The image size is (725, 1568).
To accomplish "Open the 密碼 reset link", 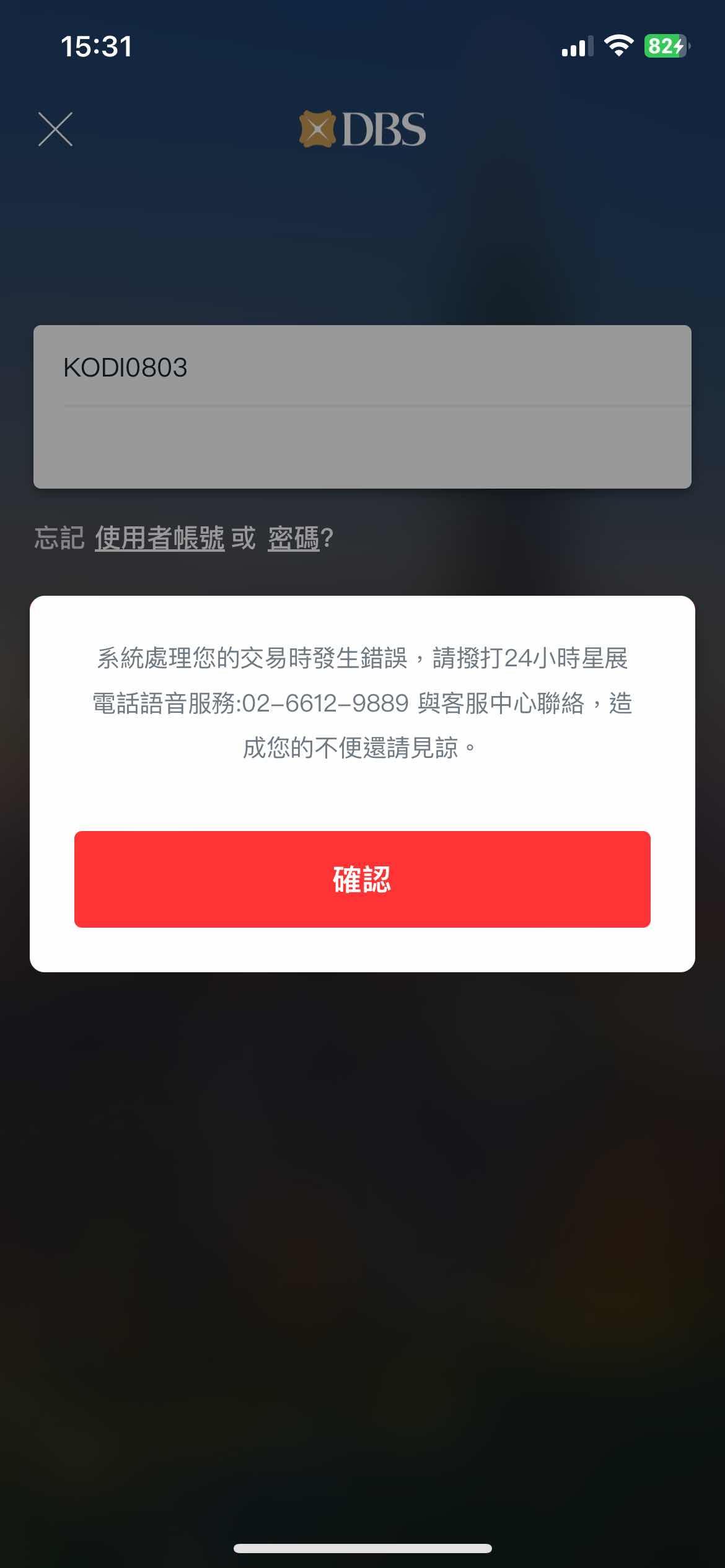I will click(293, 538).
